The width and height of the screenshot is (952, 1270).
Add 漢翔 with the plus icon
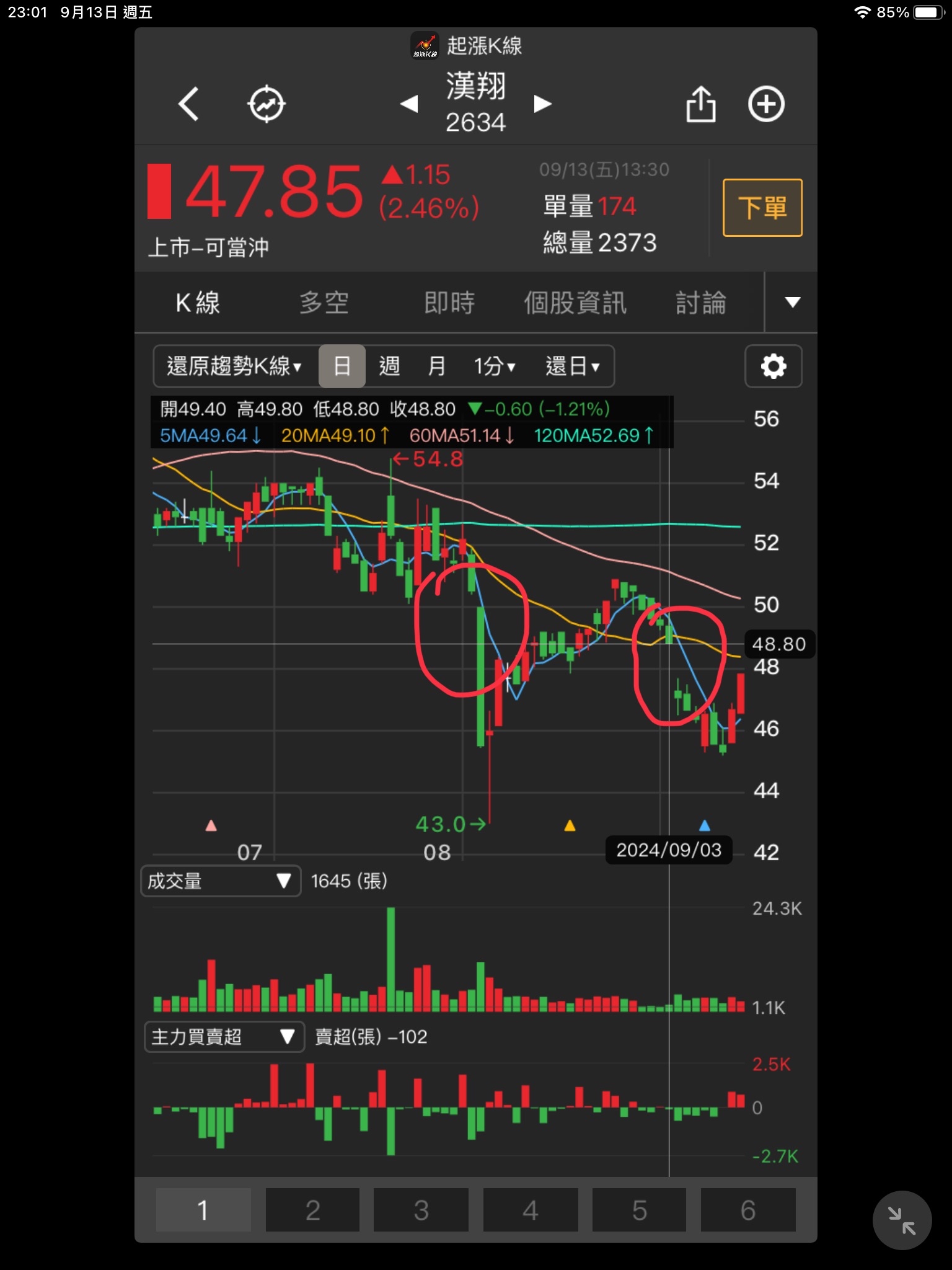coord(766,104)
